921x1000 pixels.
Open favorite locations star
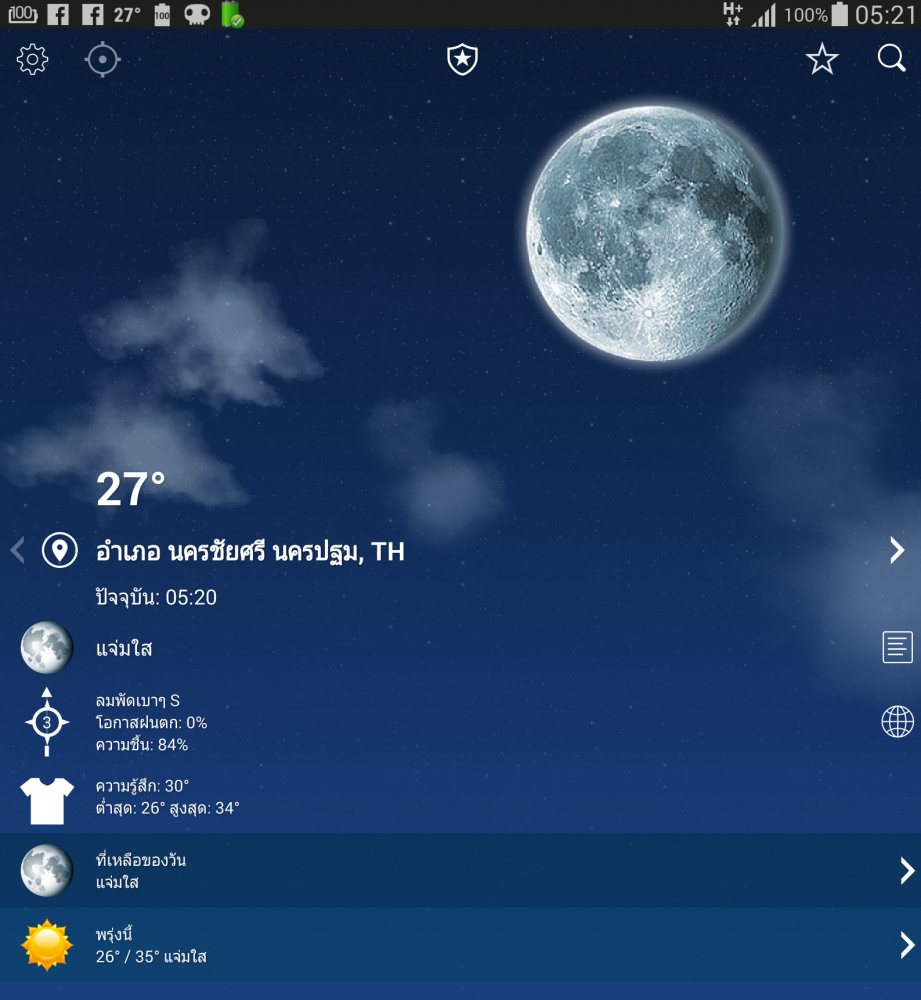click(822, 60)
